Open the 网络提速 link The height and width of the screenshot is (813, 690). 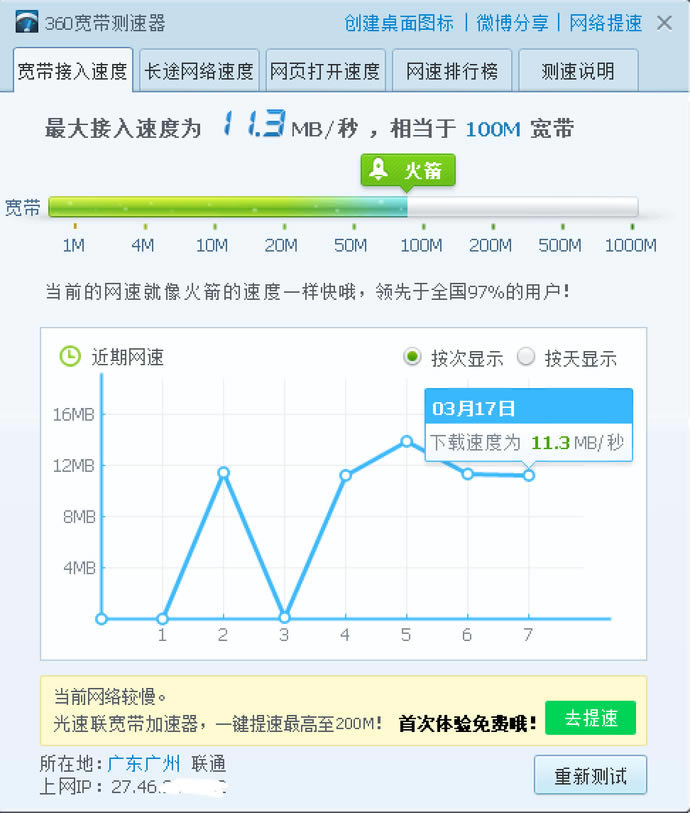click(x=605, y=22)
